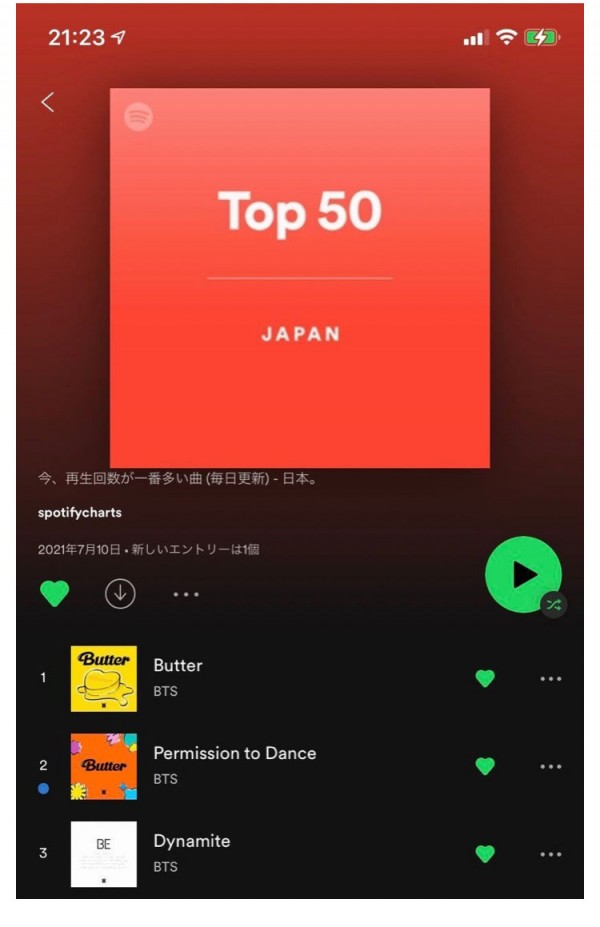Open more options for Permission to Dance
Image resolution: width=600 pixels, height=927 pixels.
pos(550,766)
